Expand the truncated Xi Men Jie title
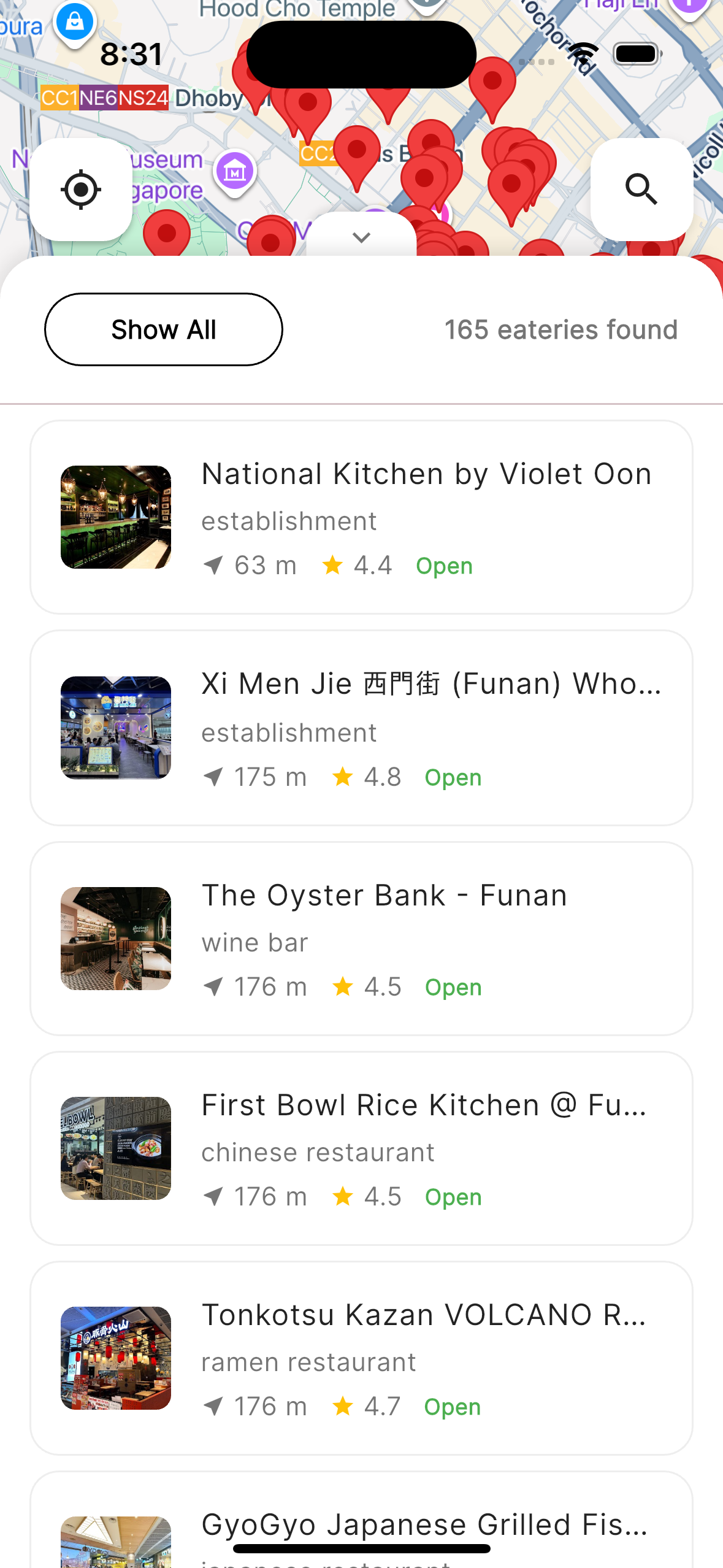 pyautogui.click(x=431, y=683)
